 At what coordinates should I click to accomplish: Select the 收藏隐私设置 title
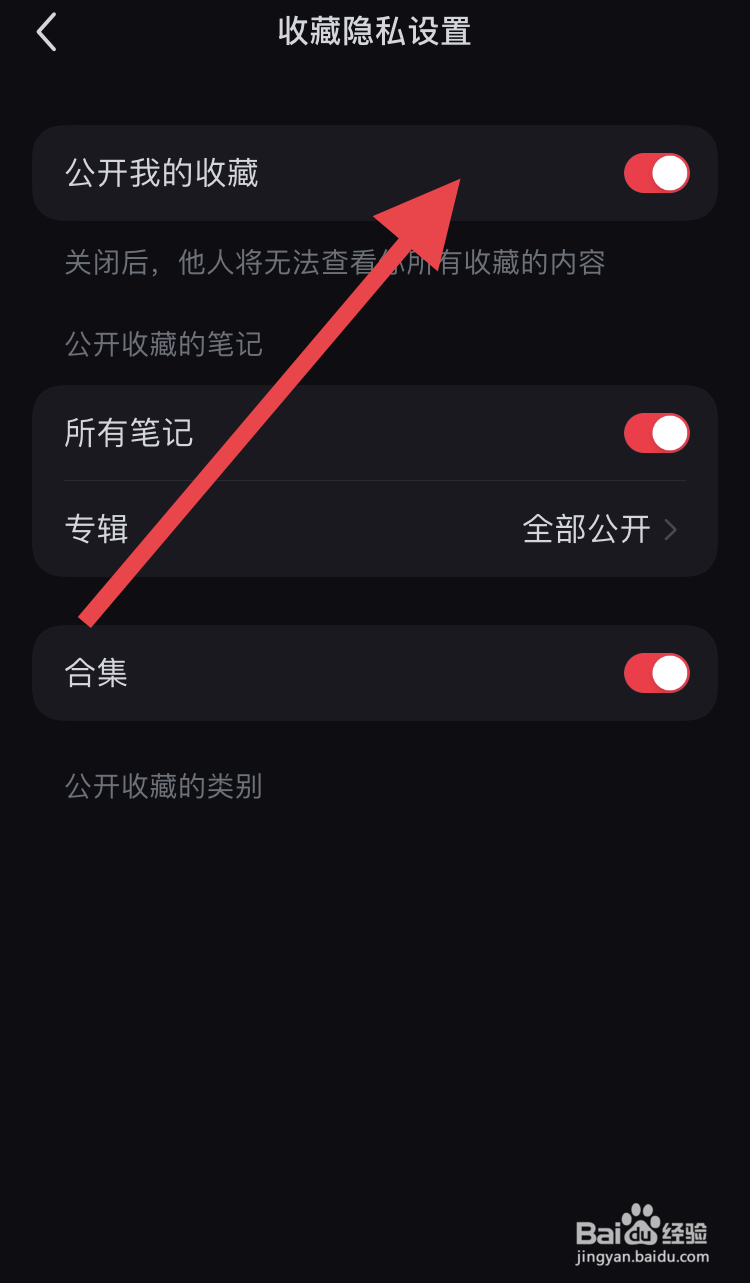(x=374, y=32)
